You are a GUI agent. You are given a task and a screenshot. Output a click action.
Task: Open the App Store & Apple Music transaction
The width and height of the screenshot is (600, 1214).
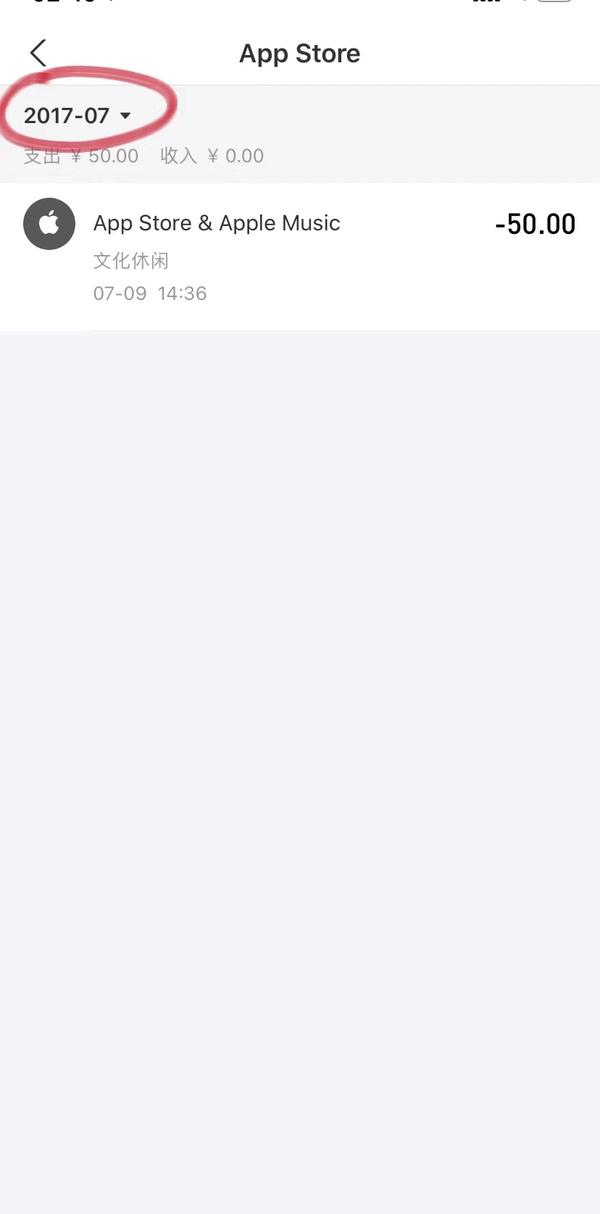[300, 256]
